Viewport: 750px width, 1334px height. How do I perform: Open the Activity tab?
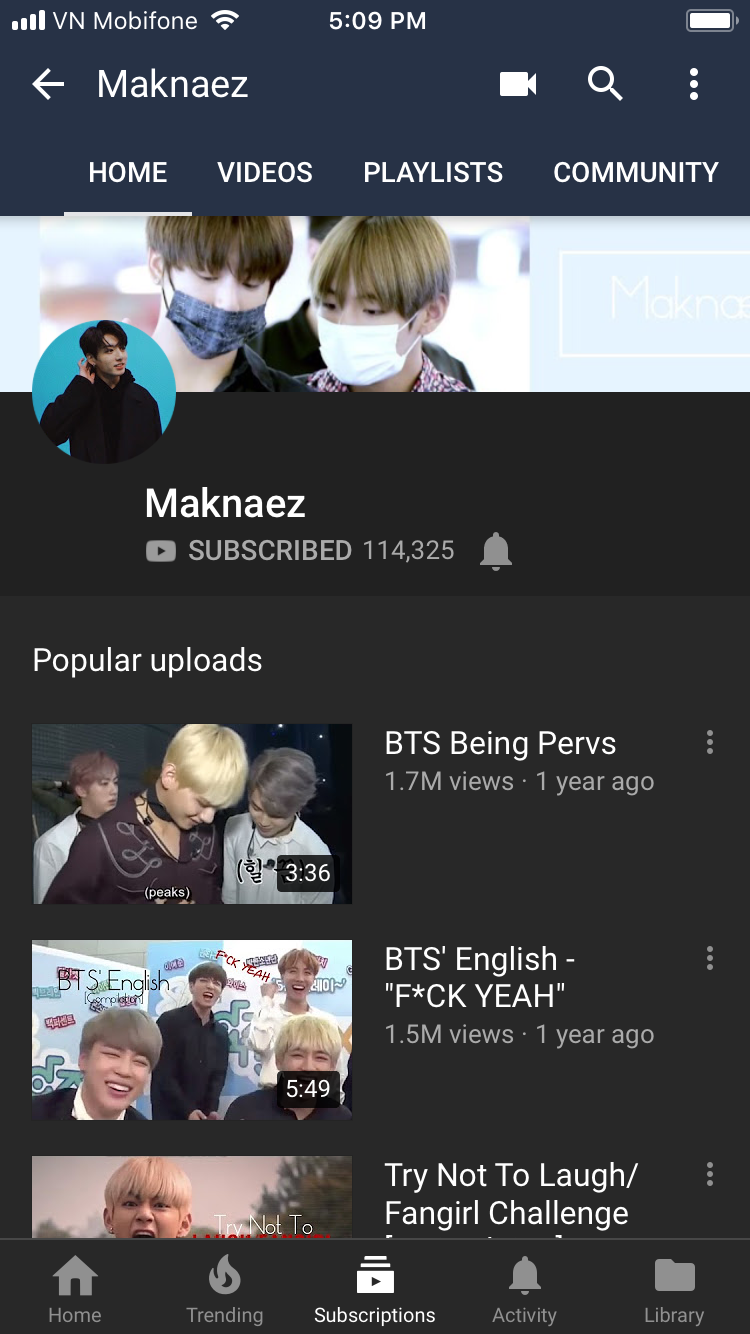[x=525, y=1290]
